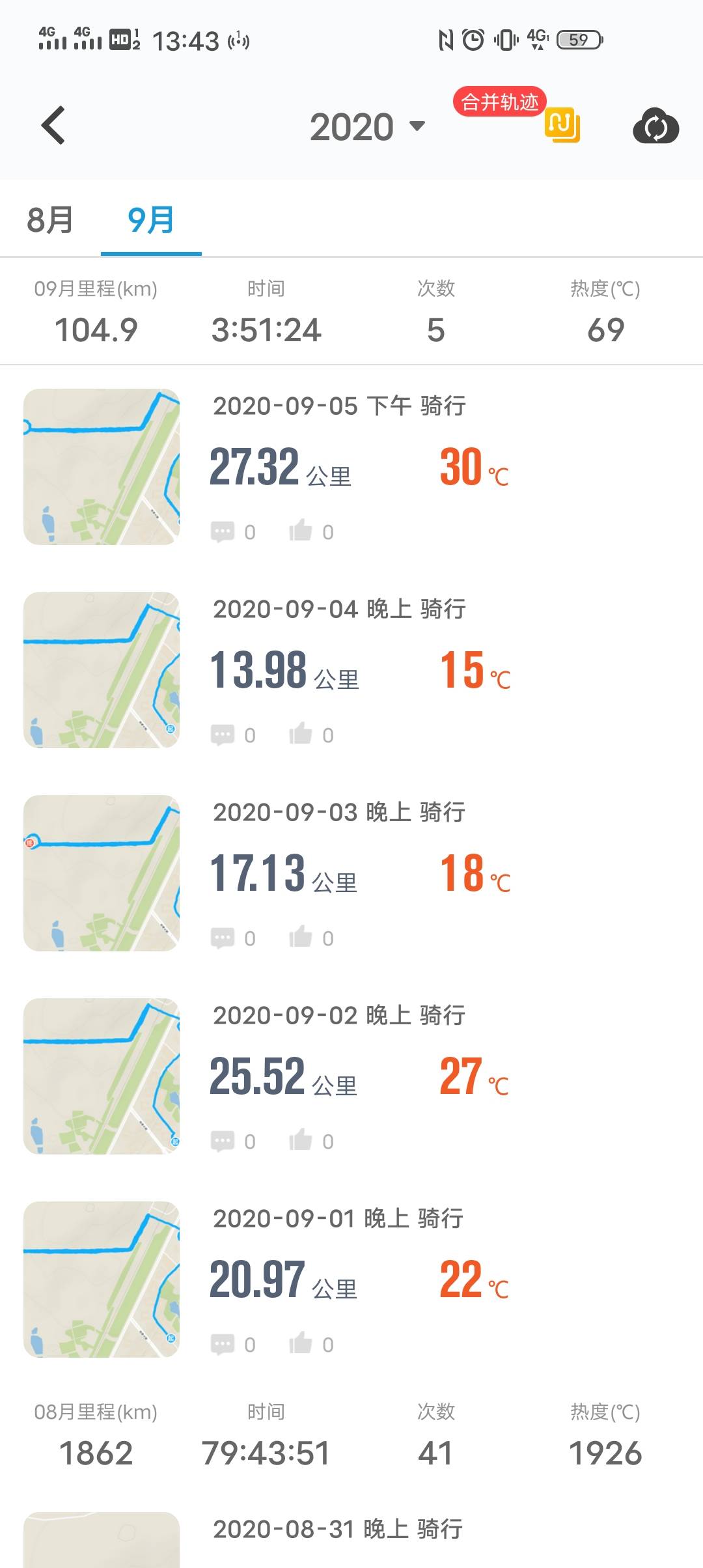Like the 2020-09-05 ride

pos(301,531)
